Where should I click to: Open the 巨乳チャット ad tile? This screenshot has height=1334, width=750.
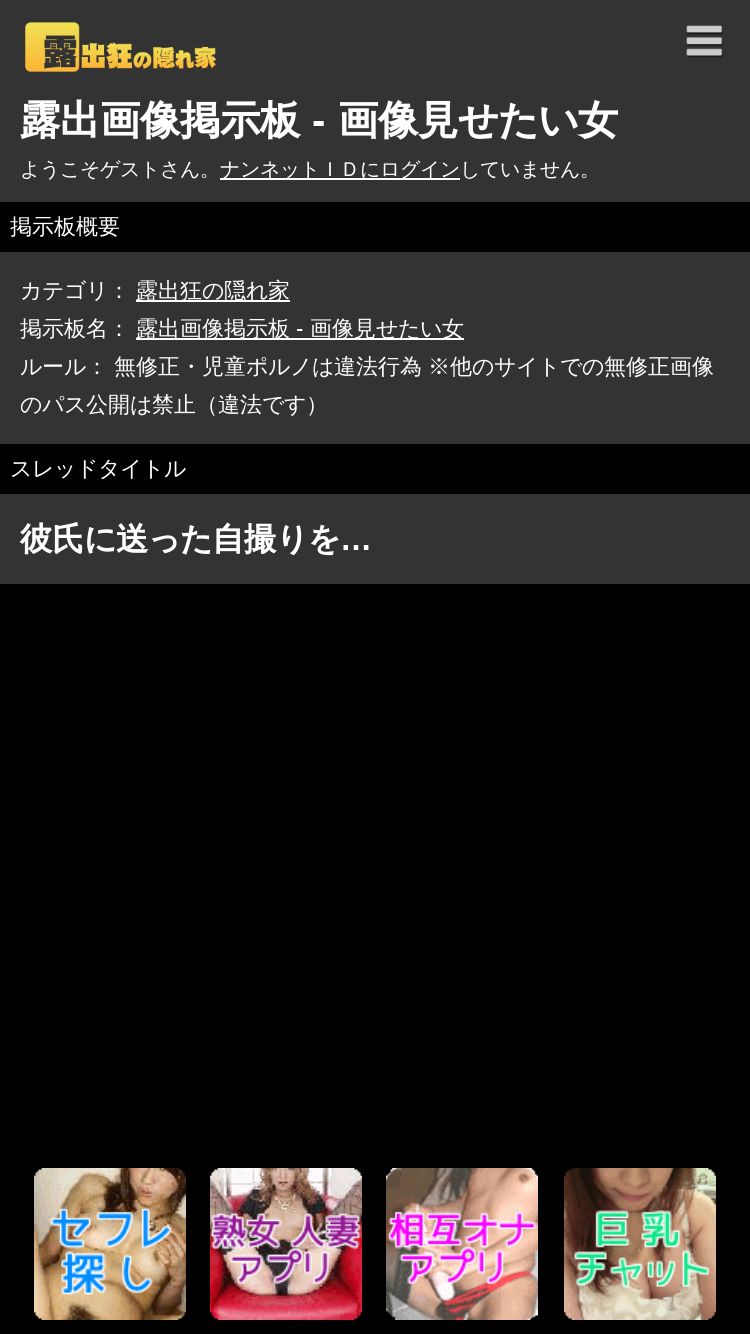pos(640,1244)
